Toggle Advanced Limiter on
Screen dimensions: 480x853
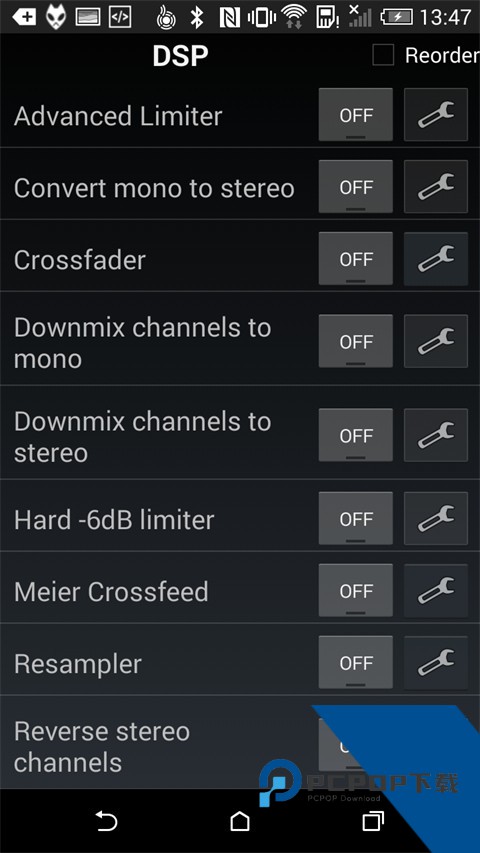[356, 115]
